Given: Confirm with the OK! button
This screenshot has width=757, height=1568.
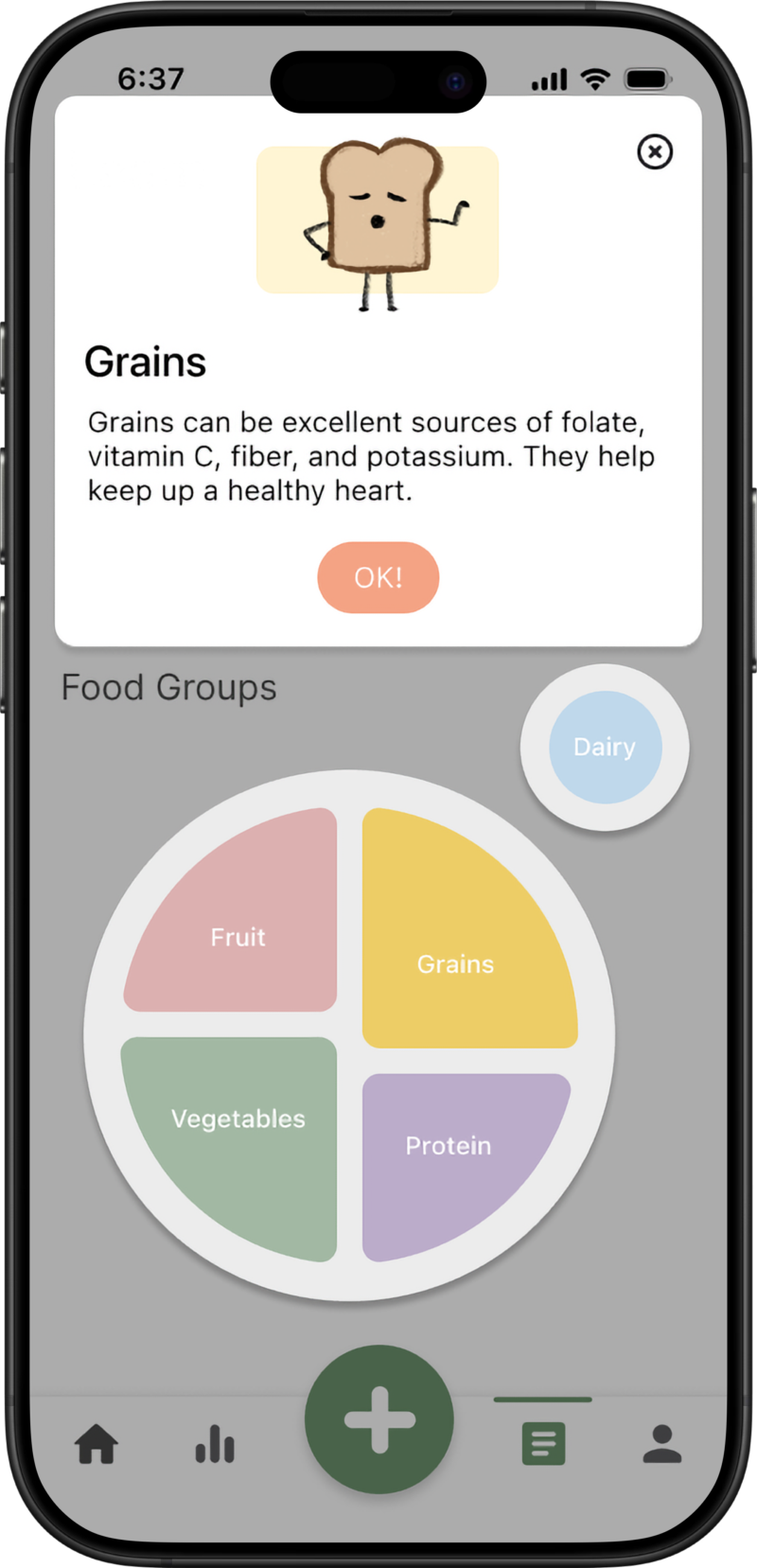Looking at the screenshot, I should coord(378,577).
